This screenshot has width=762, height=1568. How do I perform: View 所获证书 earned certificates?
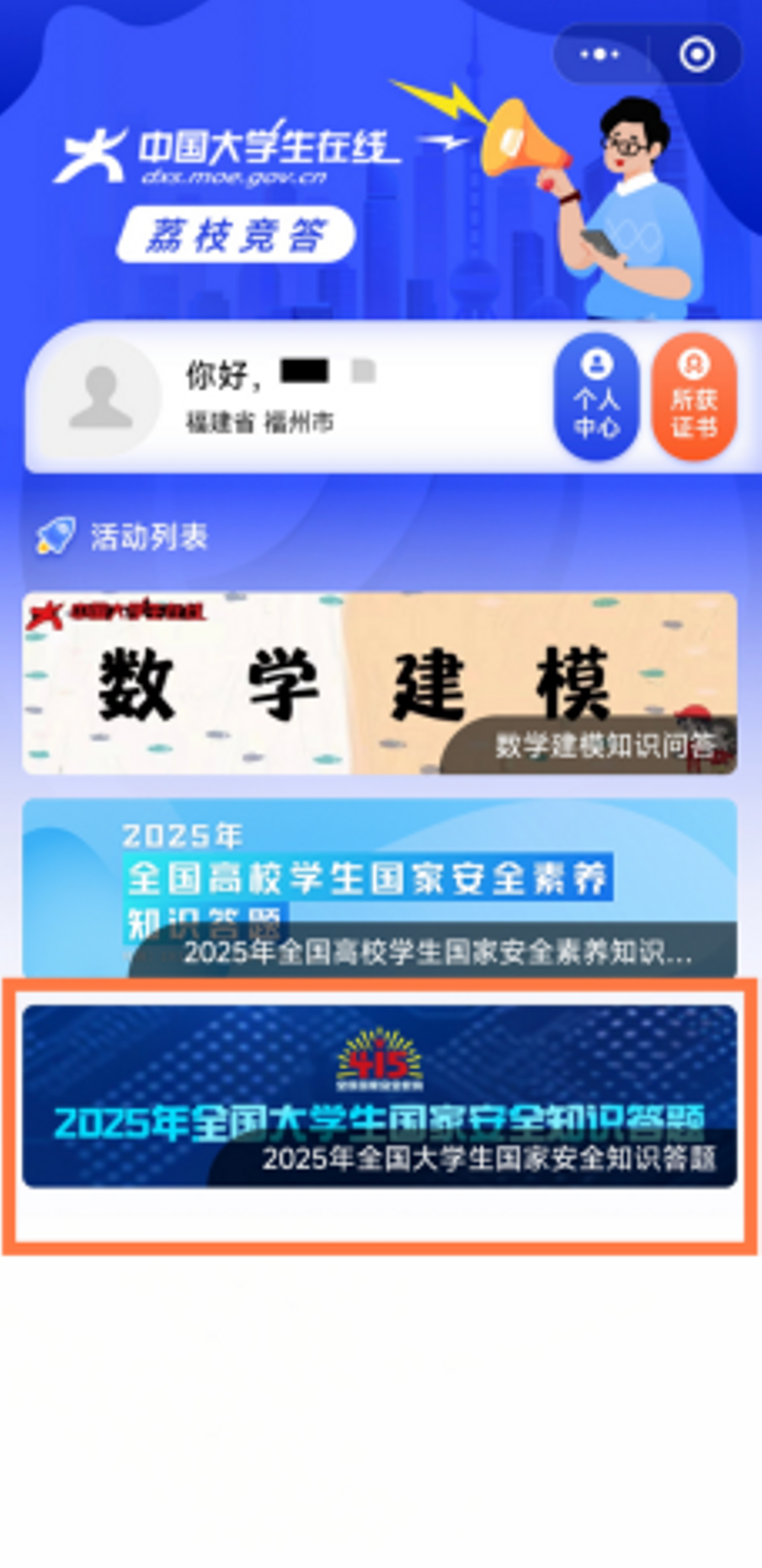click(693, 396)
